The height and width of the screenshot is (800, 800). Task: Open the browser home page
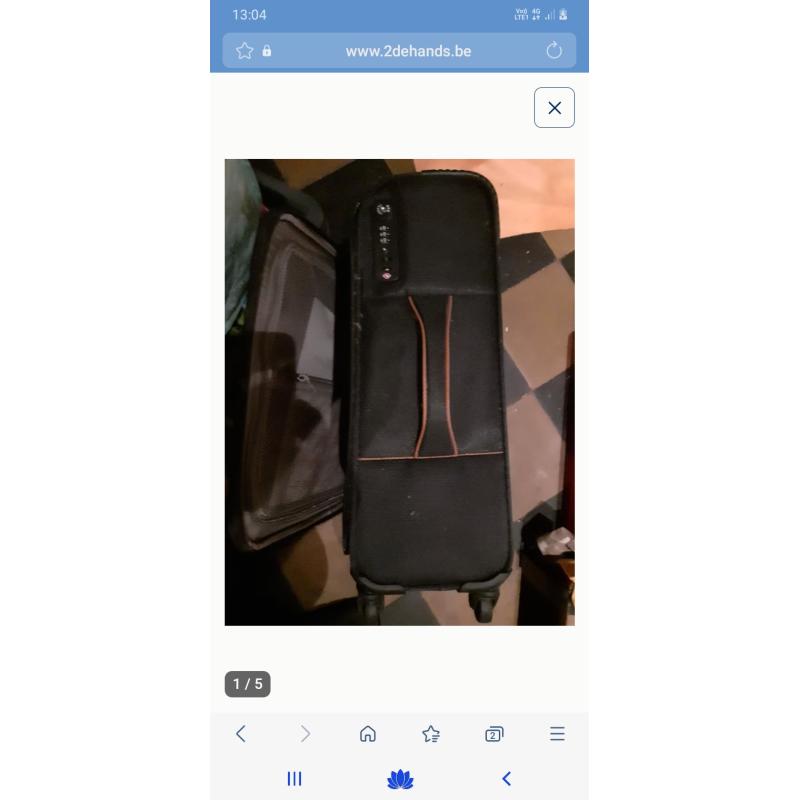pos(368,734)
